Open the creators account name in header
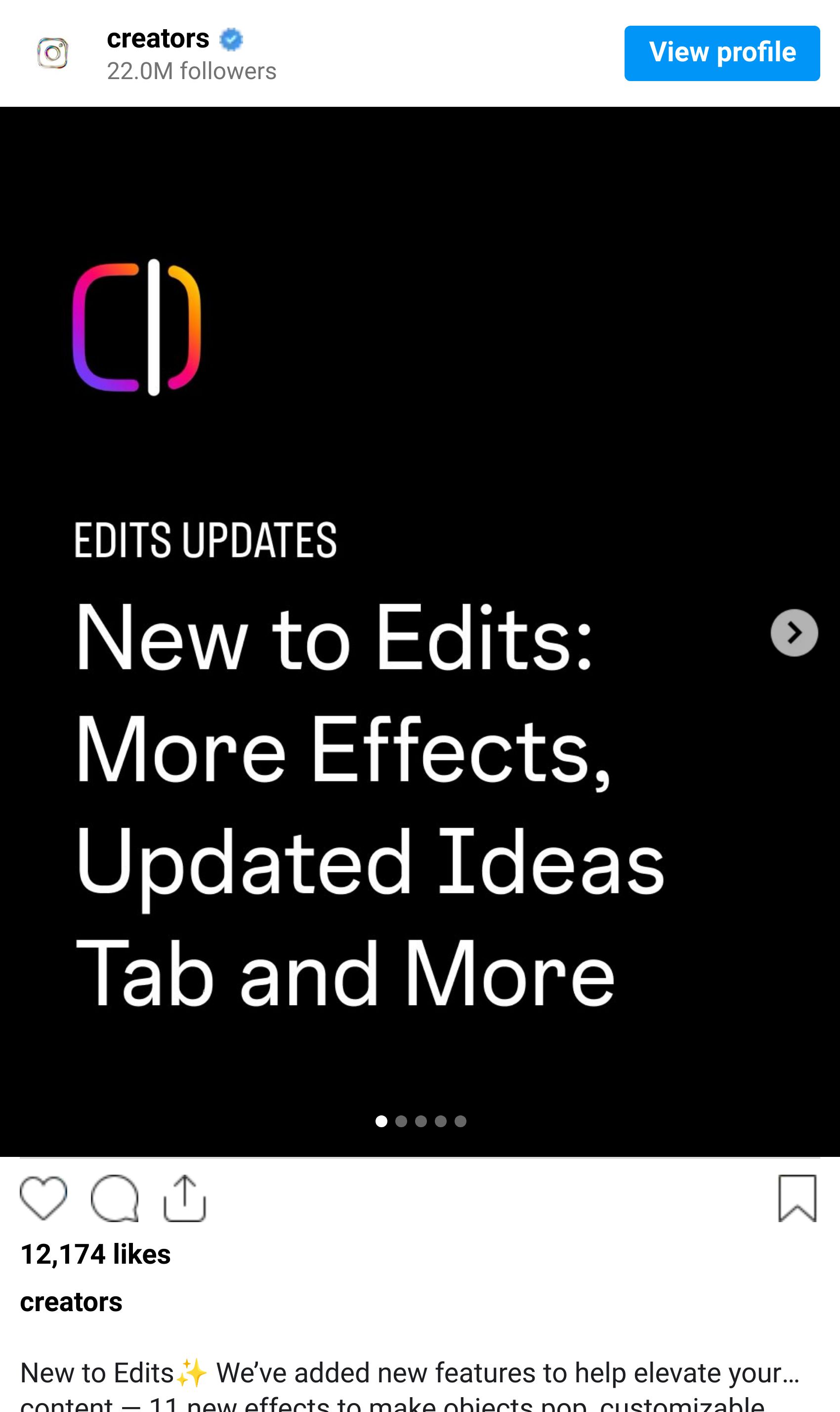This screenshot has height=1412, width=840. coord(158,39)
